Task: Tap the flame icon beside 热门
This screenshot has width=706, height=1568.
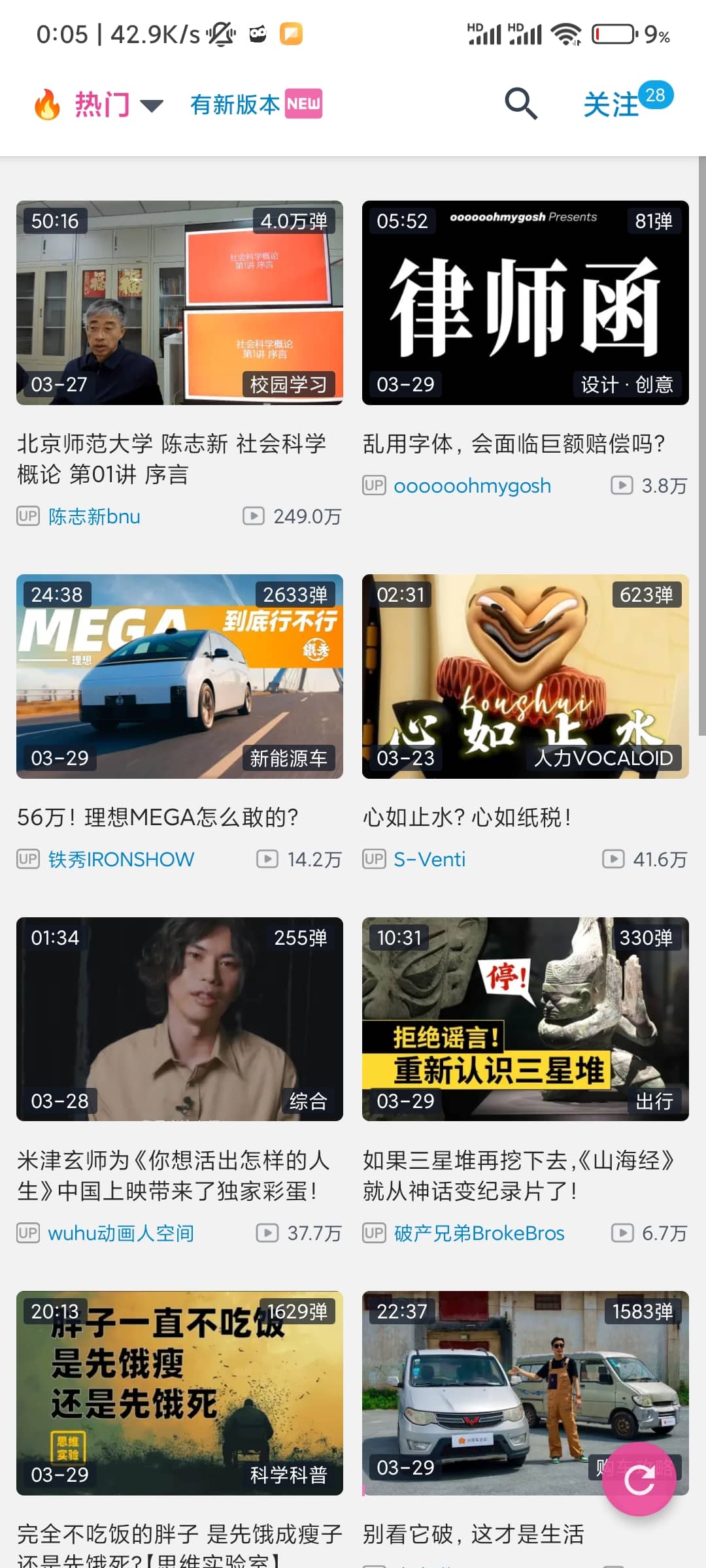Action: coord(46,103)
